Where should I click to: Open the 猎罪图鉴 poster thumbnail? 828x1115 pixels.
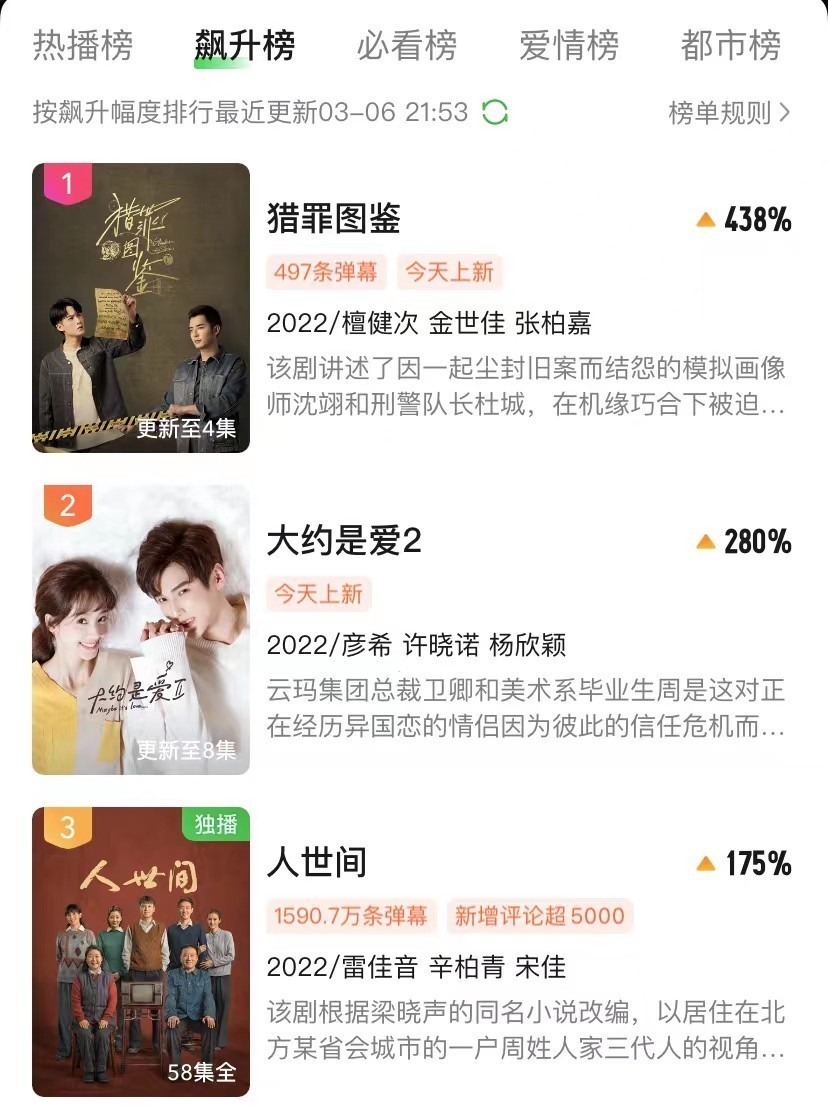tap(141, 308)
